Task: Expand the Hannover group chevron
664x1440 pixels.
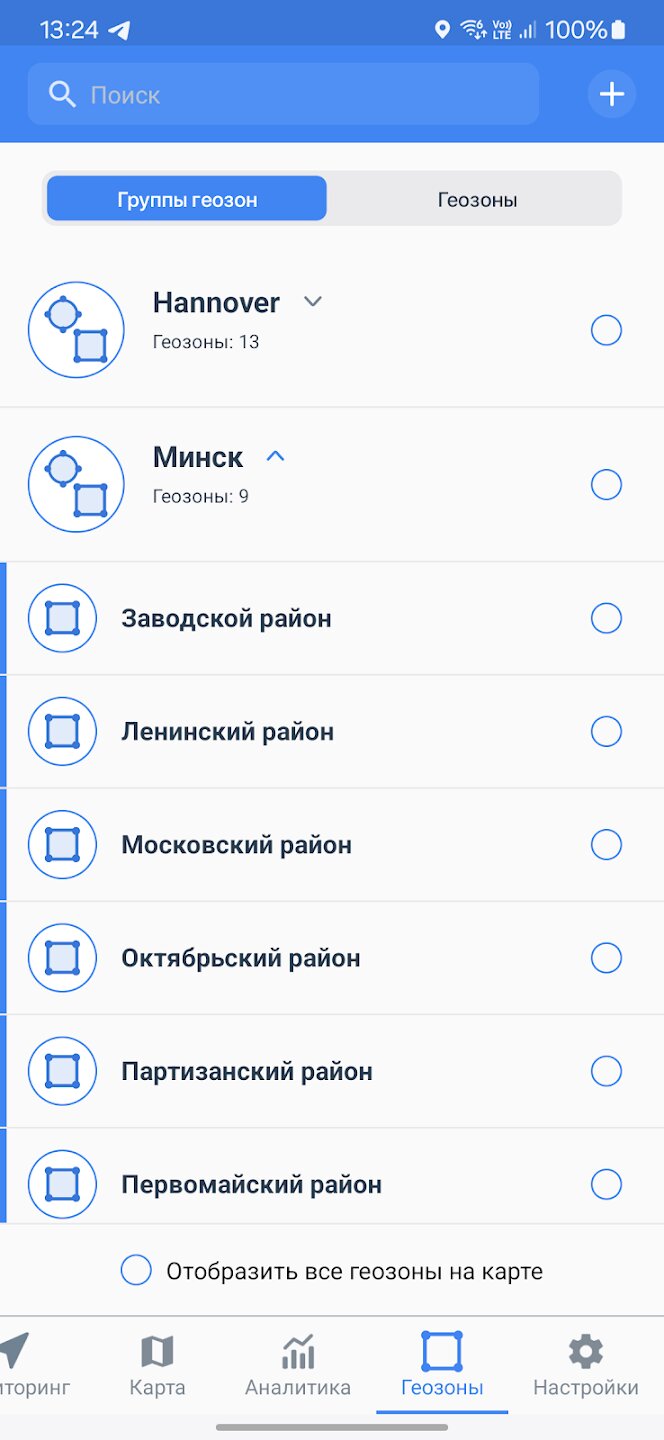Action: click(x=313, y=301)
